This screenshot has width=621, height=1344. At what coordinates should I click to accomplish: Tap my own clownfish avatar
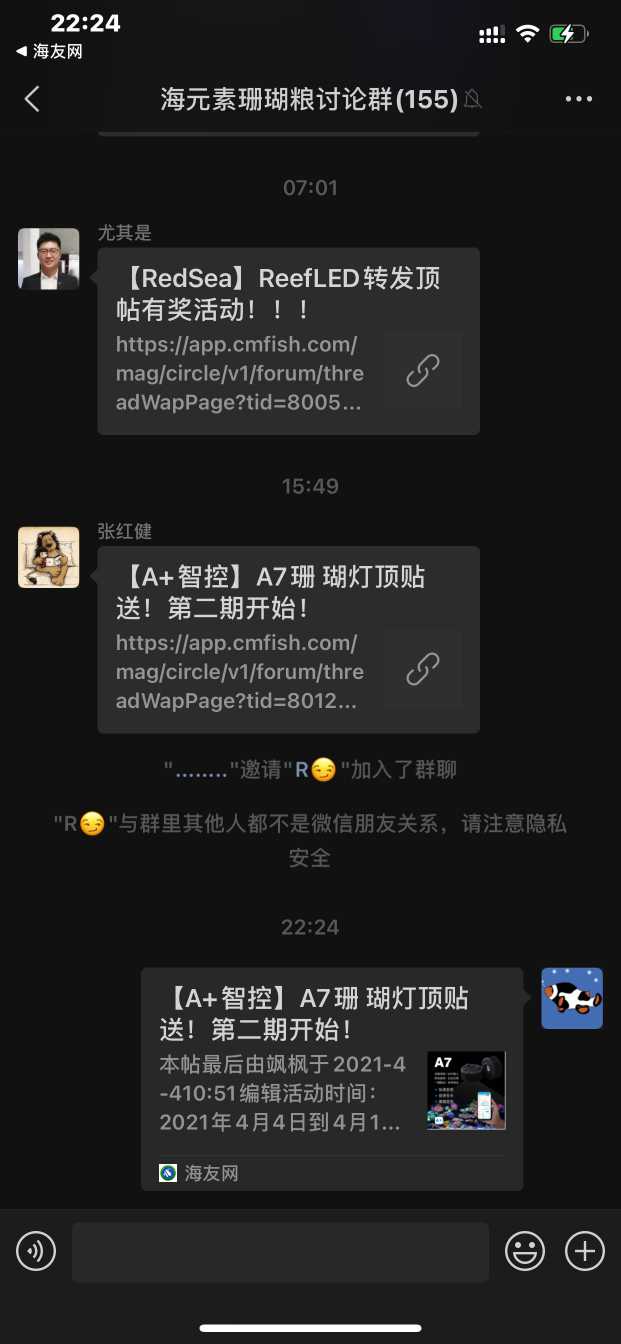[572, 998]
